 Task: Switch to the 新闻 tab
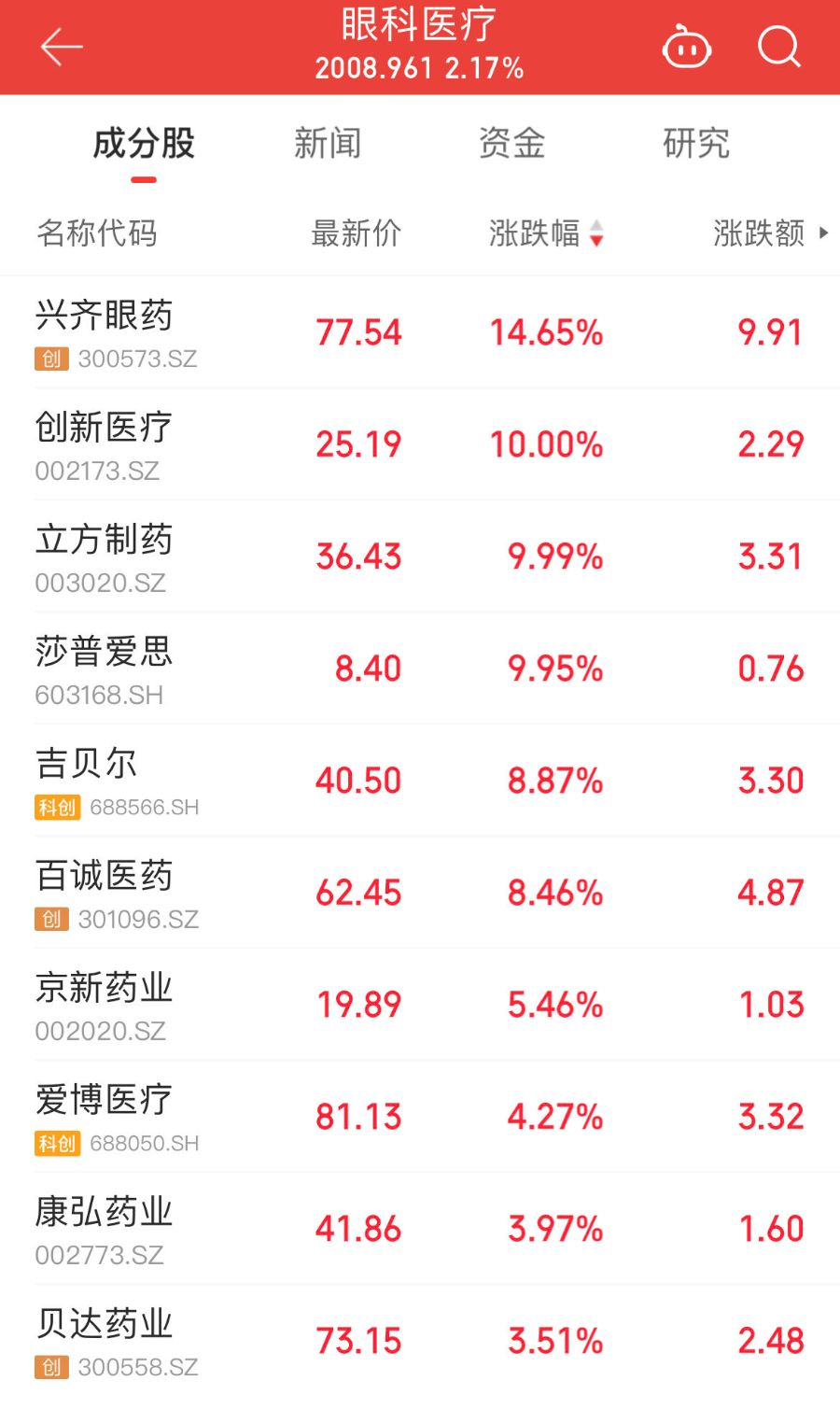point(328,144)
